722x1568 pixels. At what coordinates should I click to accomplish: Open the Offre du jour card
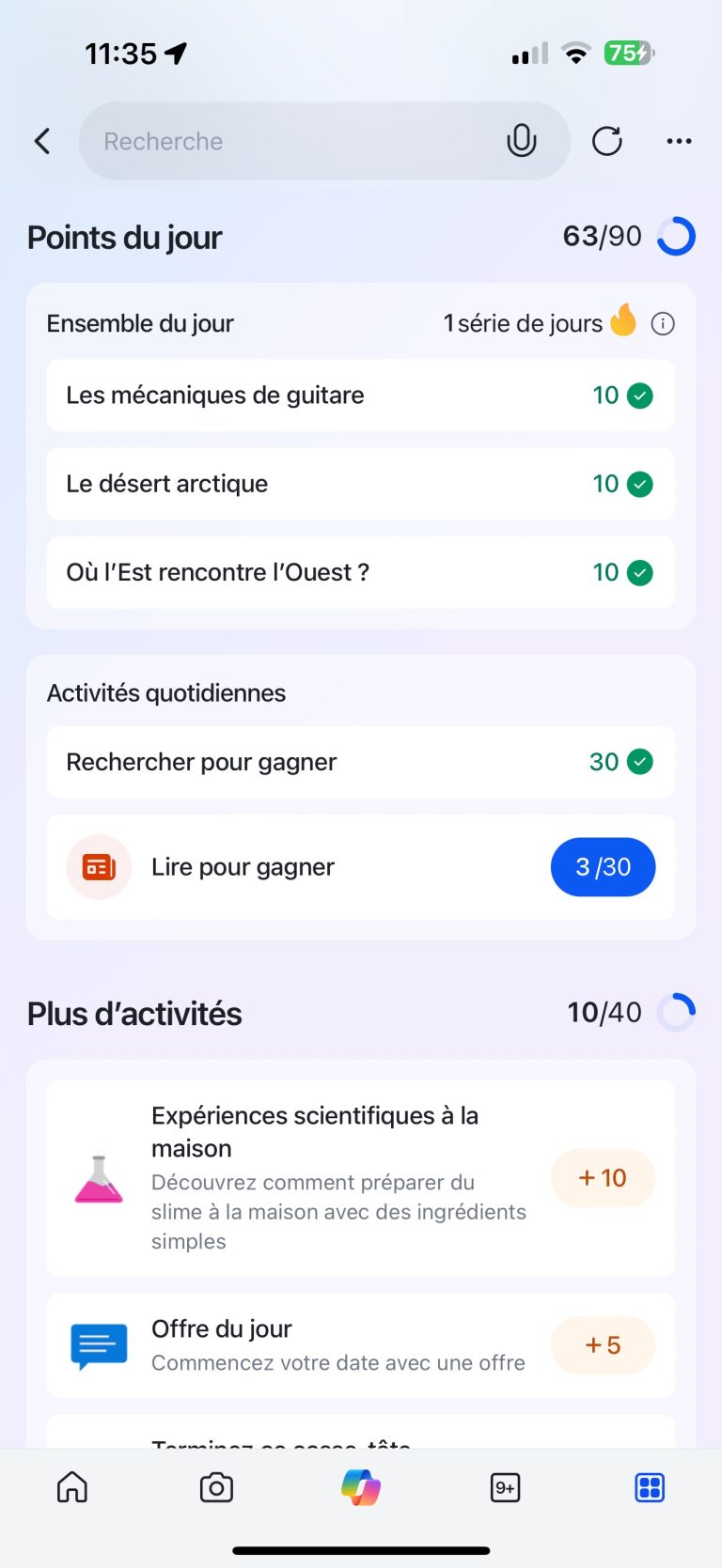[x=360, y=1345]
